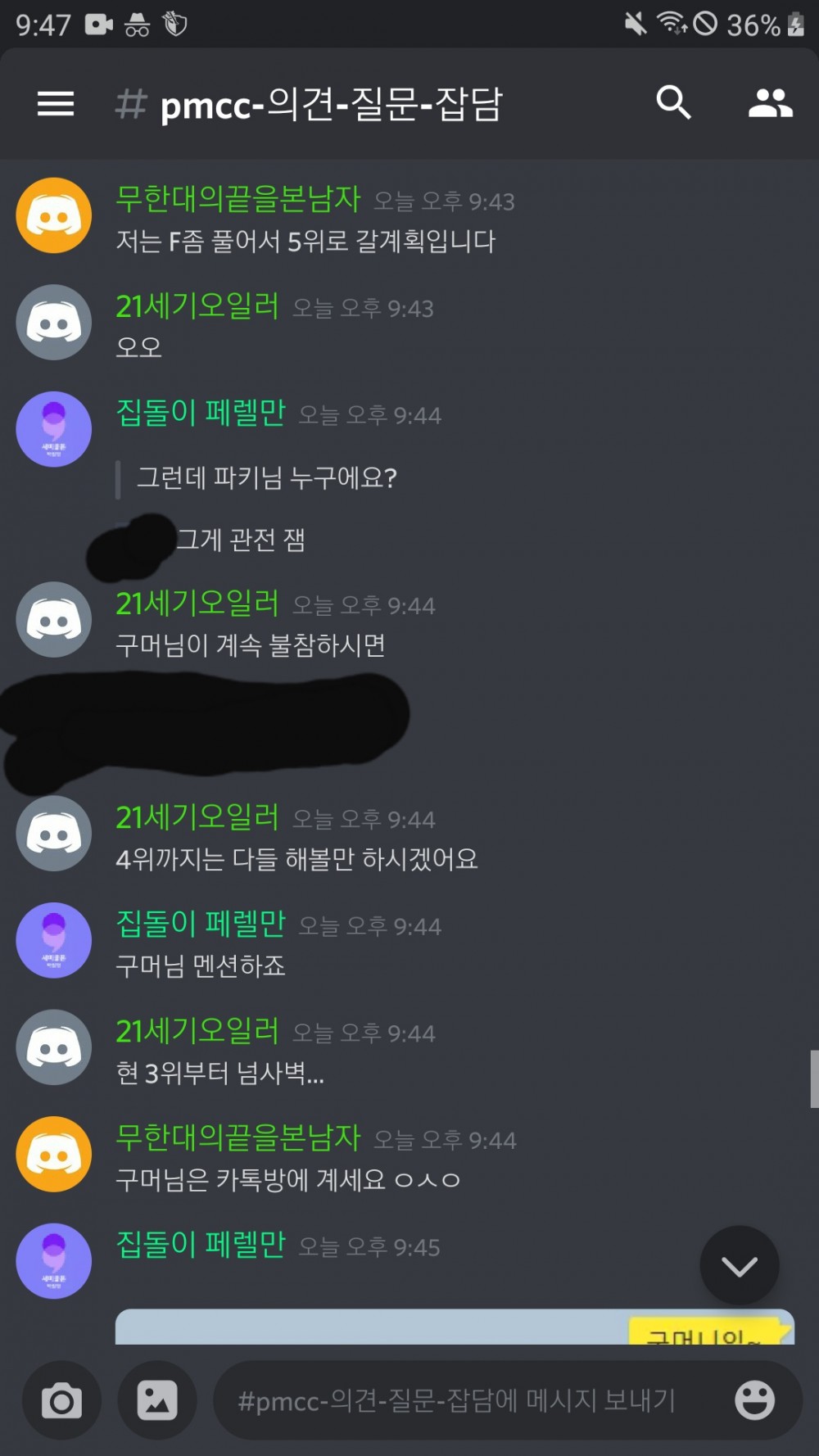819x1456 pixels.
Task: Search in the pmcc channel
Action: click(x=673, y=102)
